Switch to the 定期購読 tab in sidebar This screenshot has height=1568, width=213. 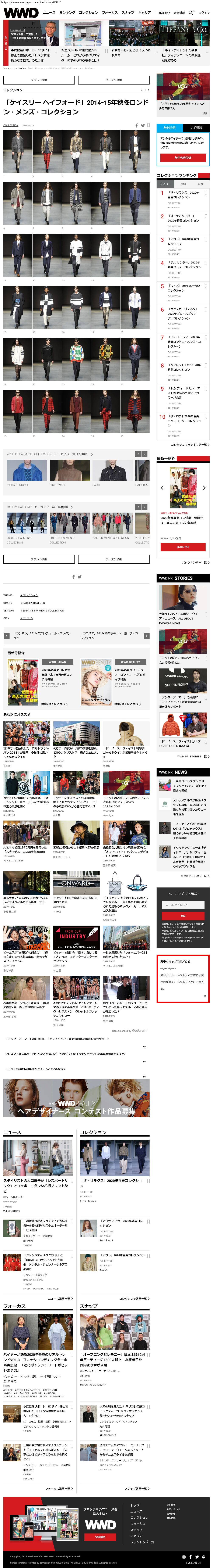coord(196,128)
